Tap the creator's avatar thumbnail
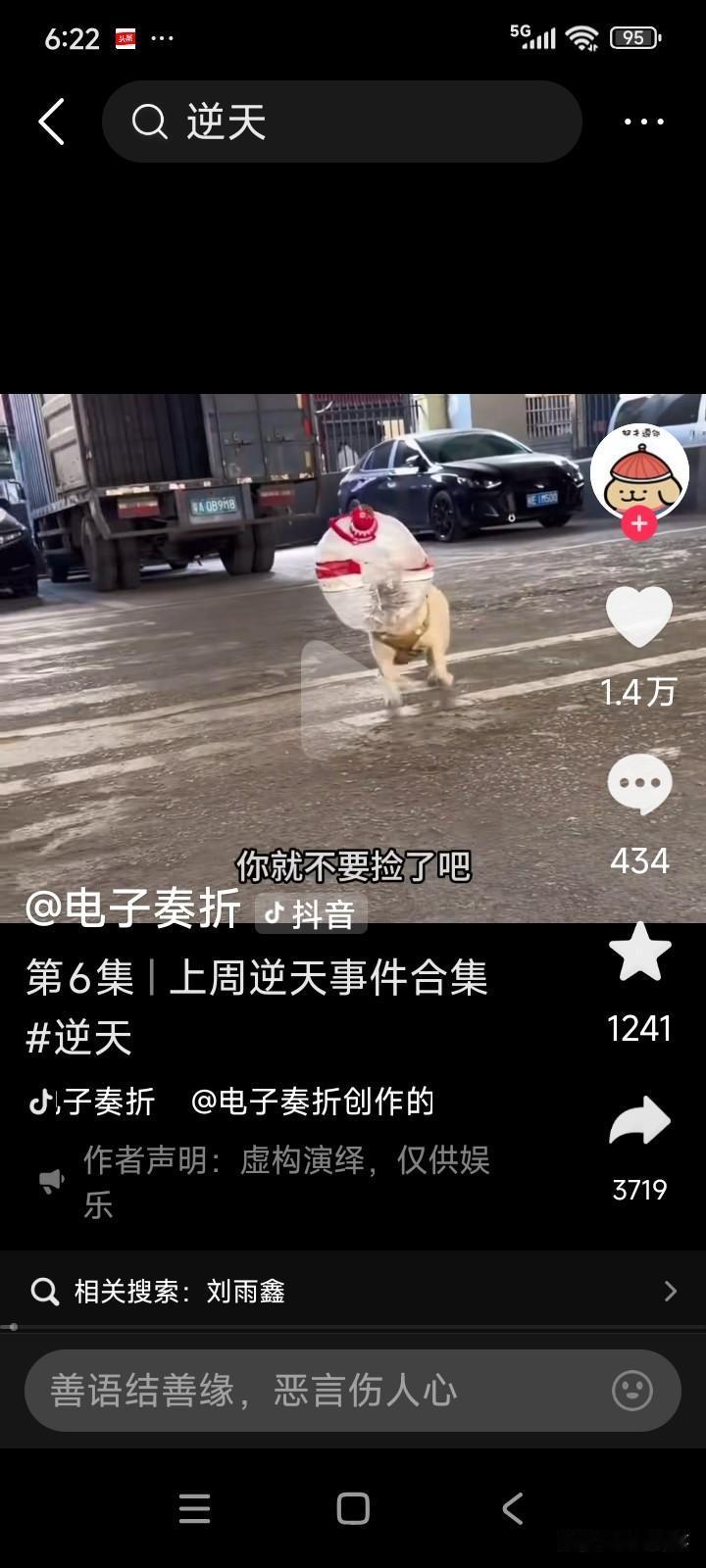The height and width of the screenshot is (1568, 706). tap(640, 472)
